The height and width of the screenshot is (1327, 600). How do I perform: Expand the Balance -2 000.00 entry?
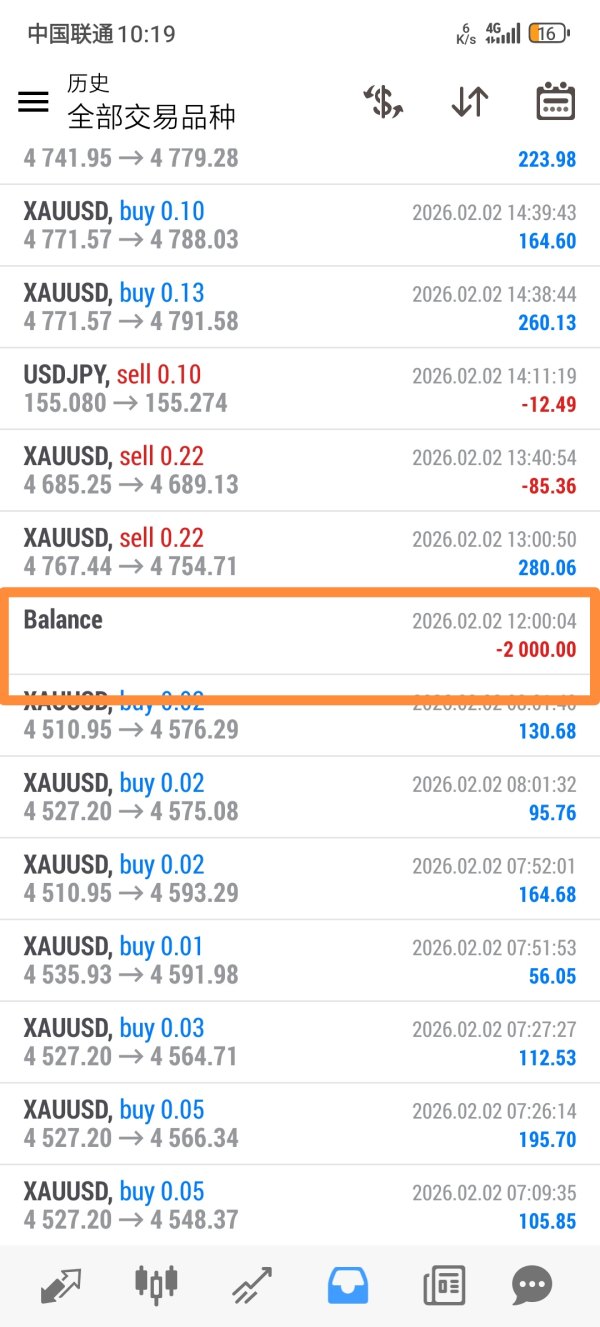click(300, 634)
